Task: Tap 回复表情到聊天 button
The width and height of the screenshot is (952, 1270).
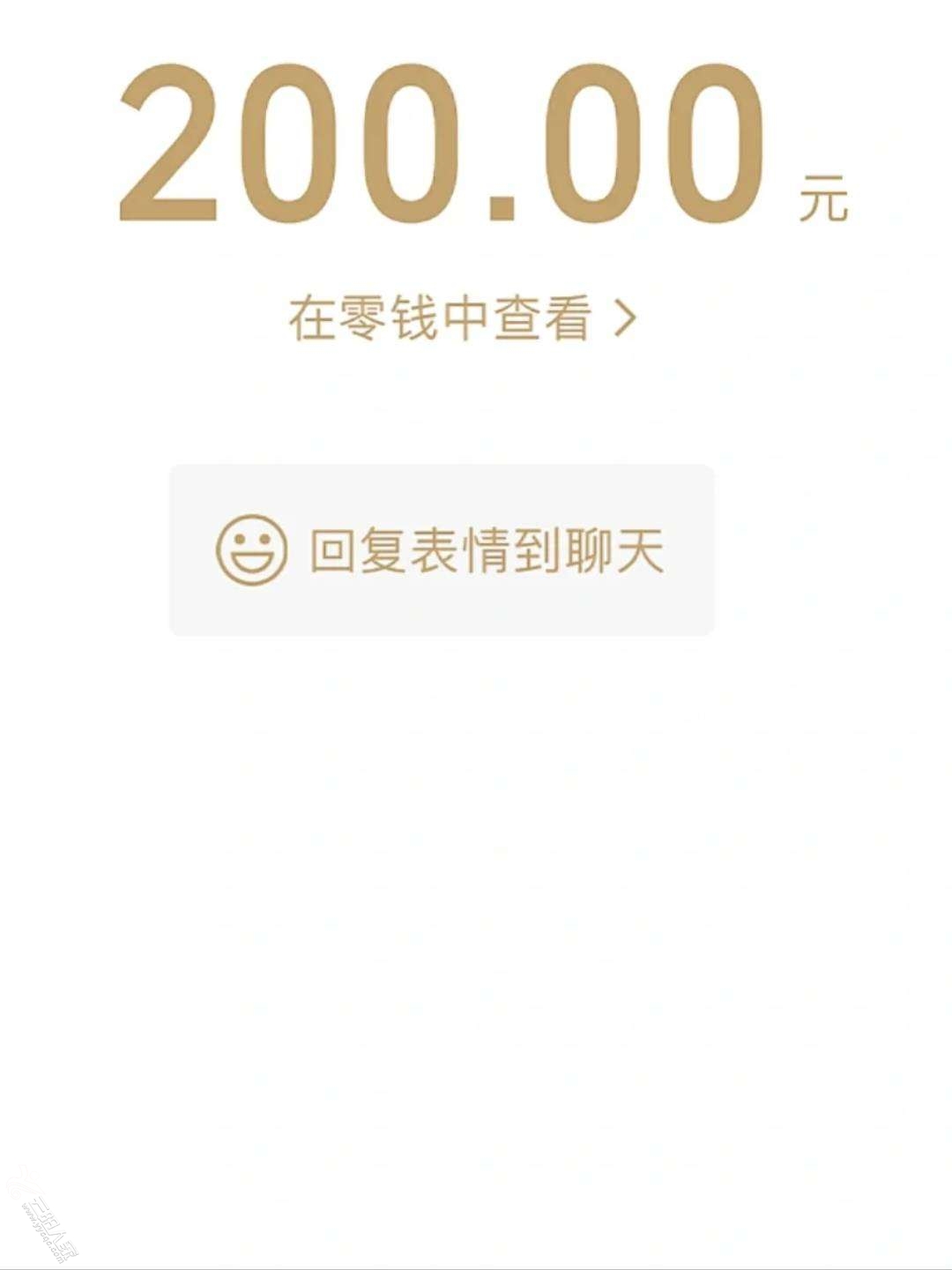Action: [441, 550]
